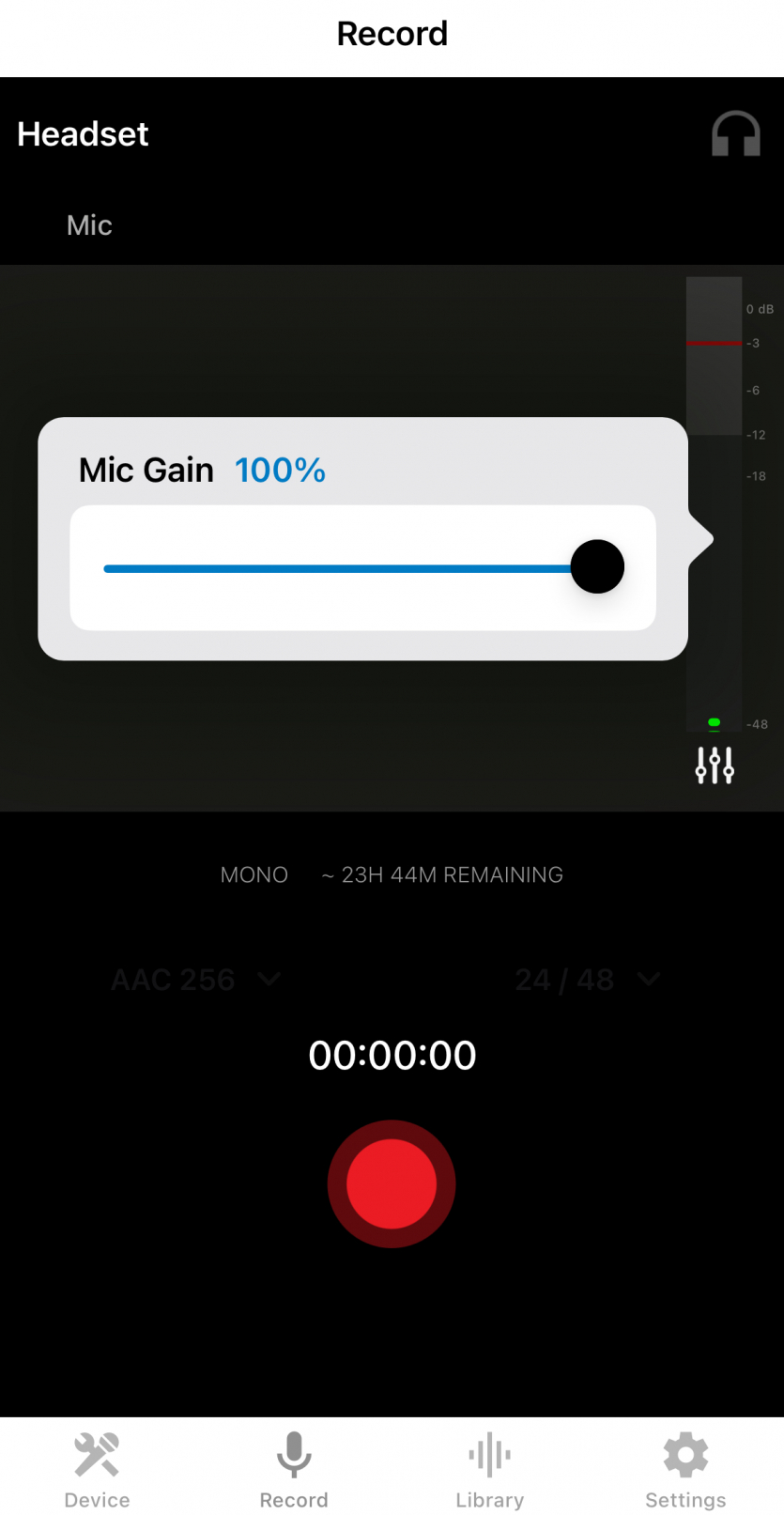Start recording with the red button

tap(392, 1183)
